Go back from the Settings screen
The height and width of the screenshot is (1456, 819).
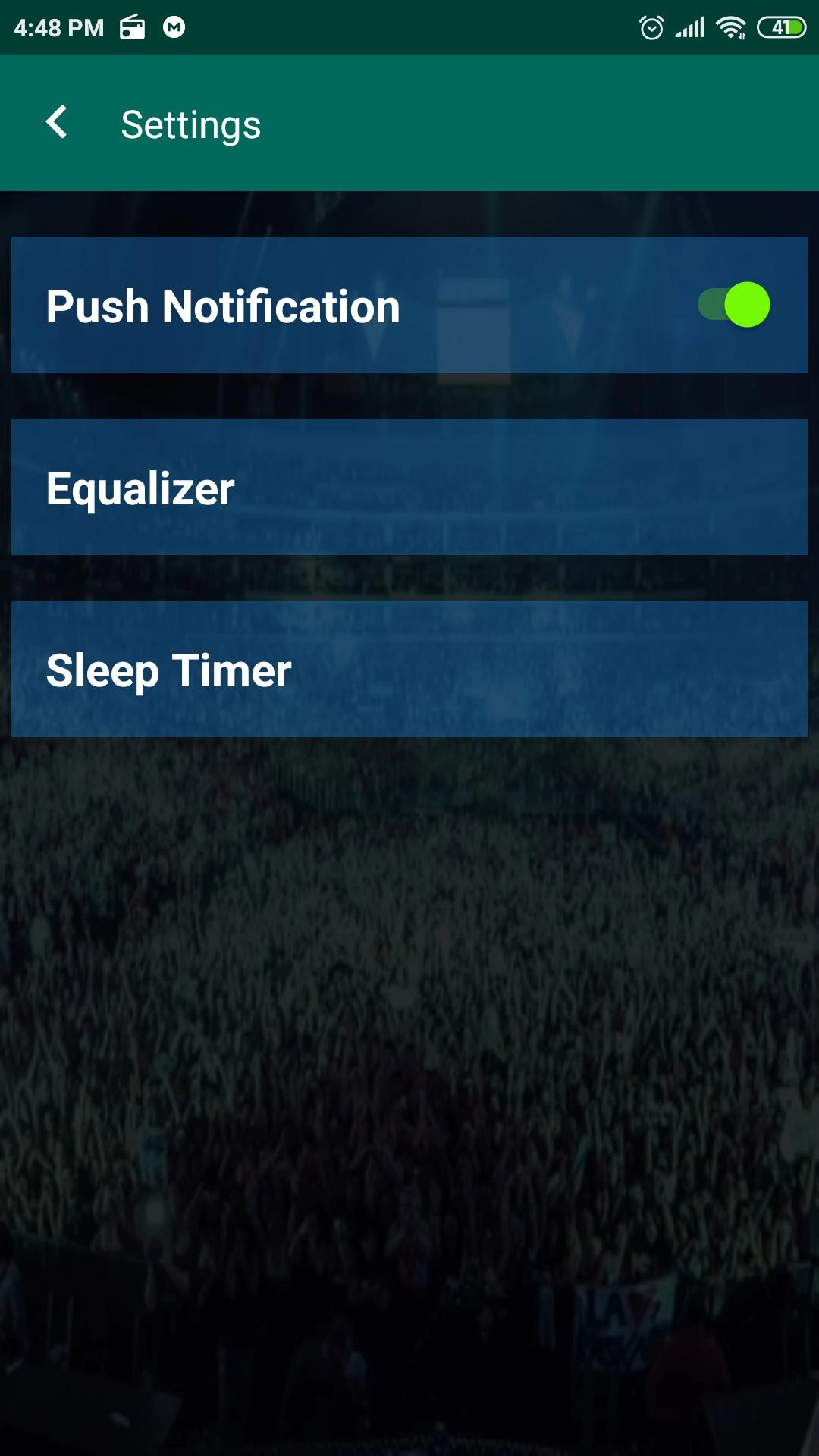coord(57,123)
